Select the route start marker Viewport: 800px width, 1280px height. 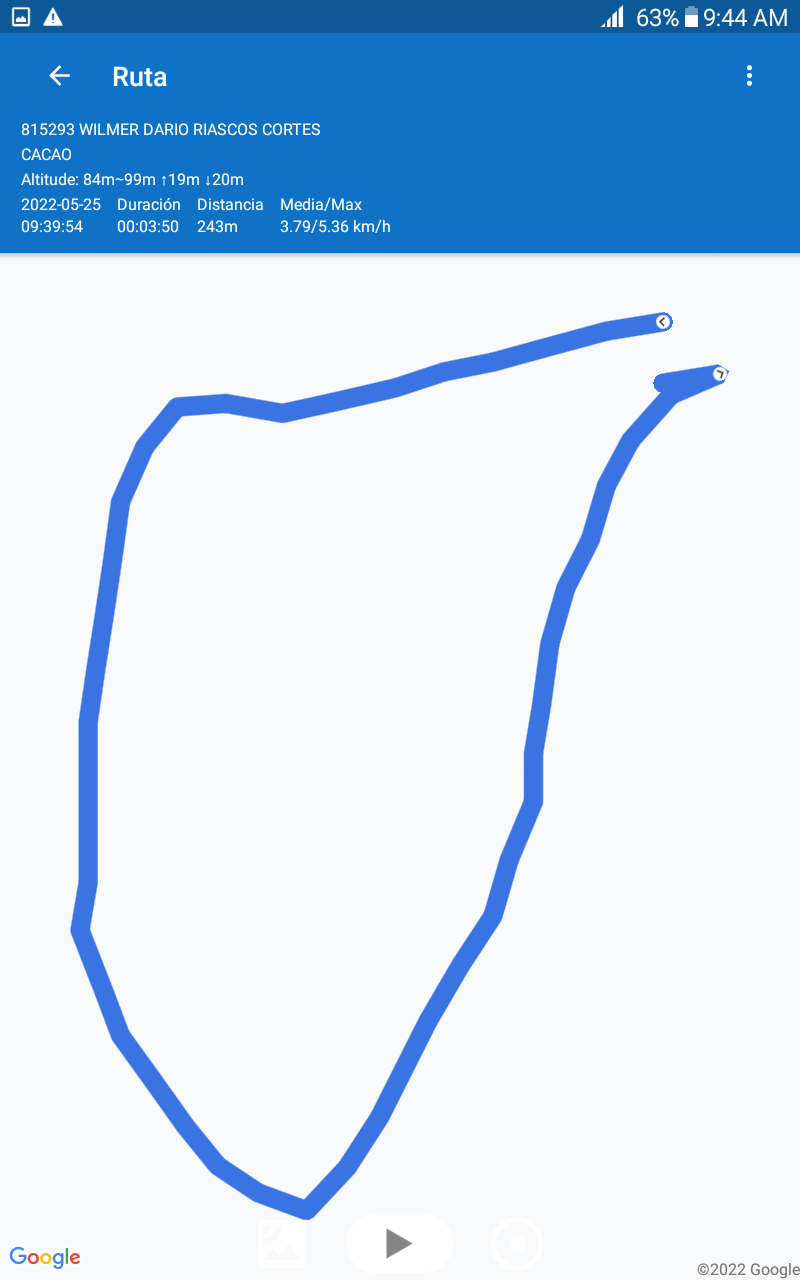663,322
